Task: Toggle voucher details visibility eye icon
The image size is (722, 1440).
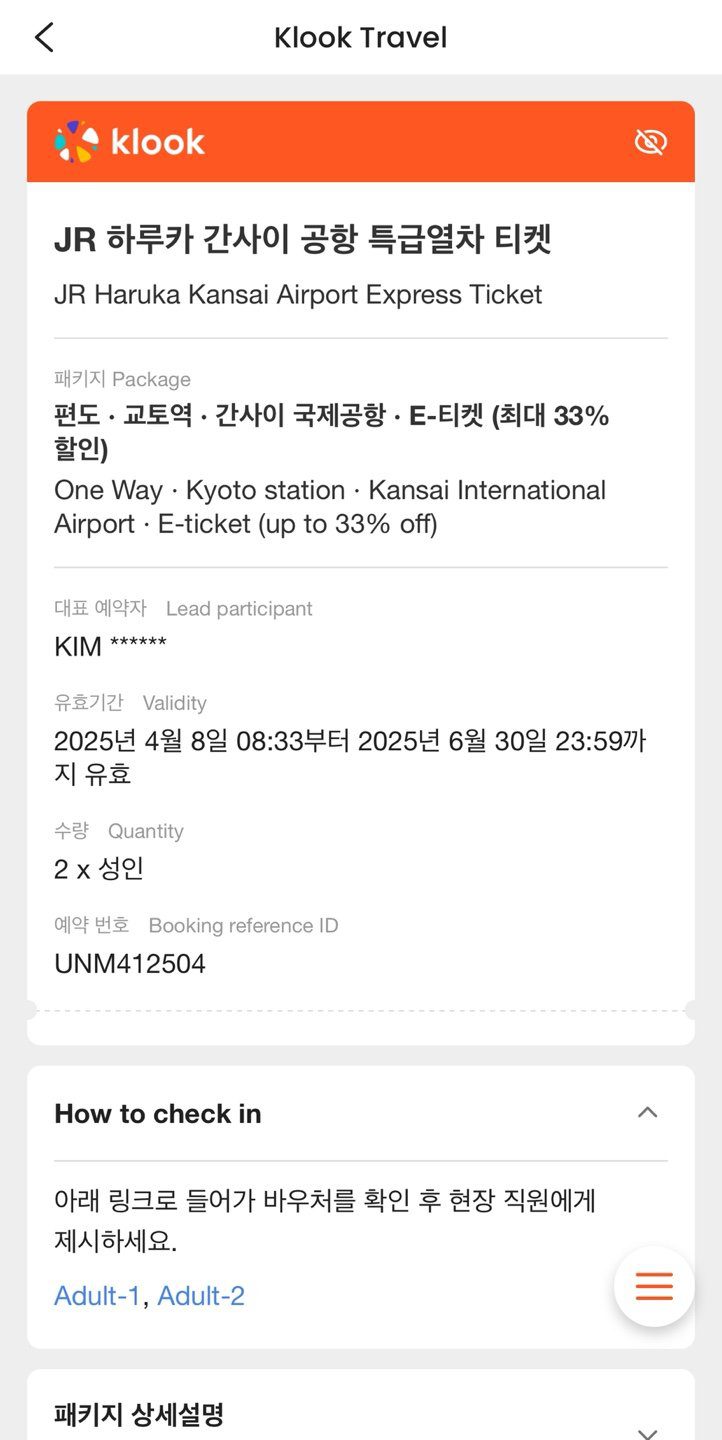Action: coord(650,142)
